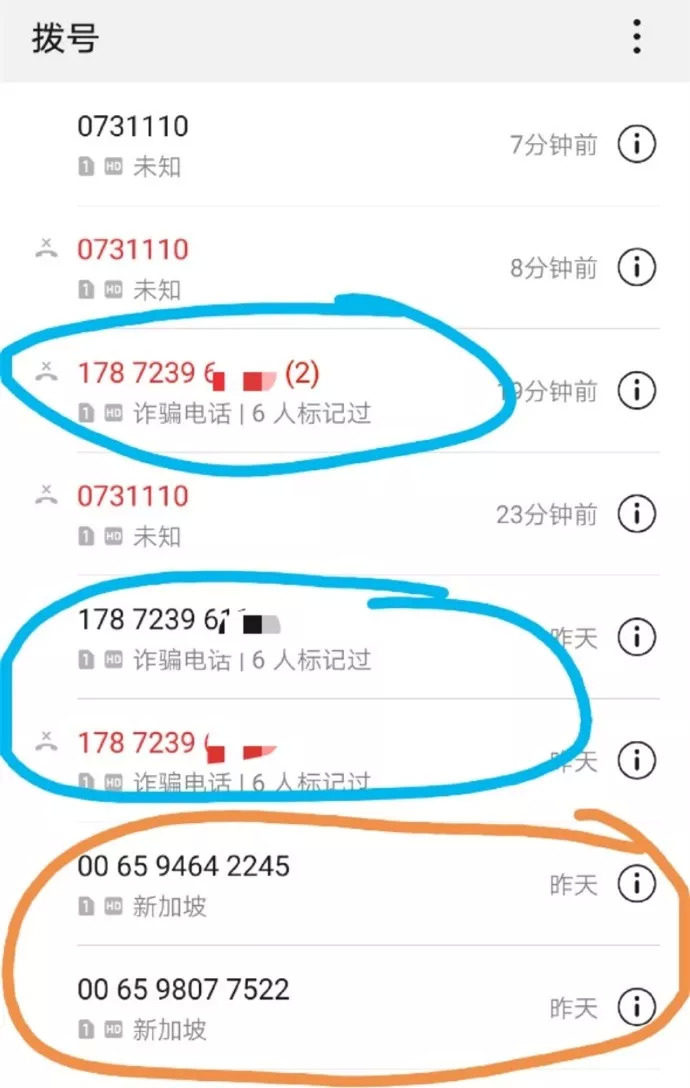
Task: Open the overflow menu in the 拨号 bar
Action: click(636, 37)
